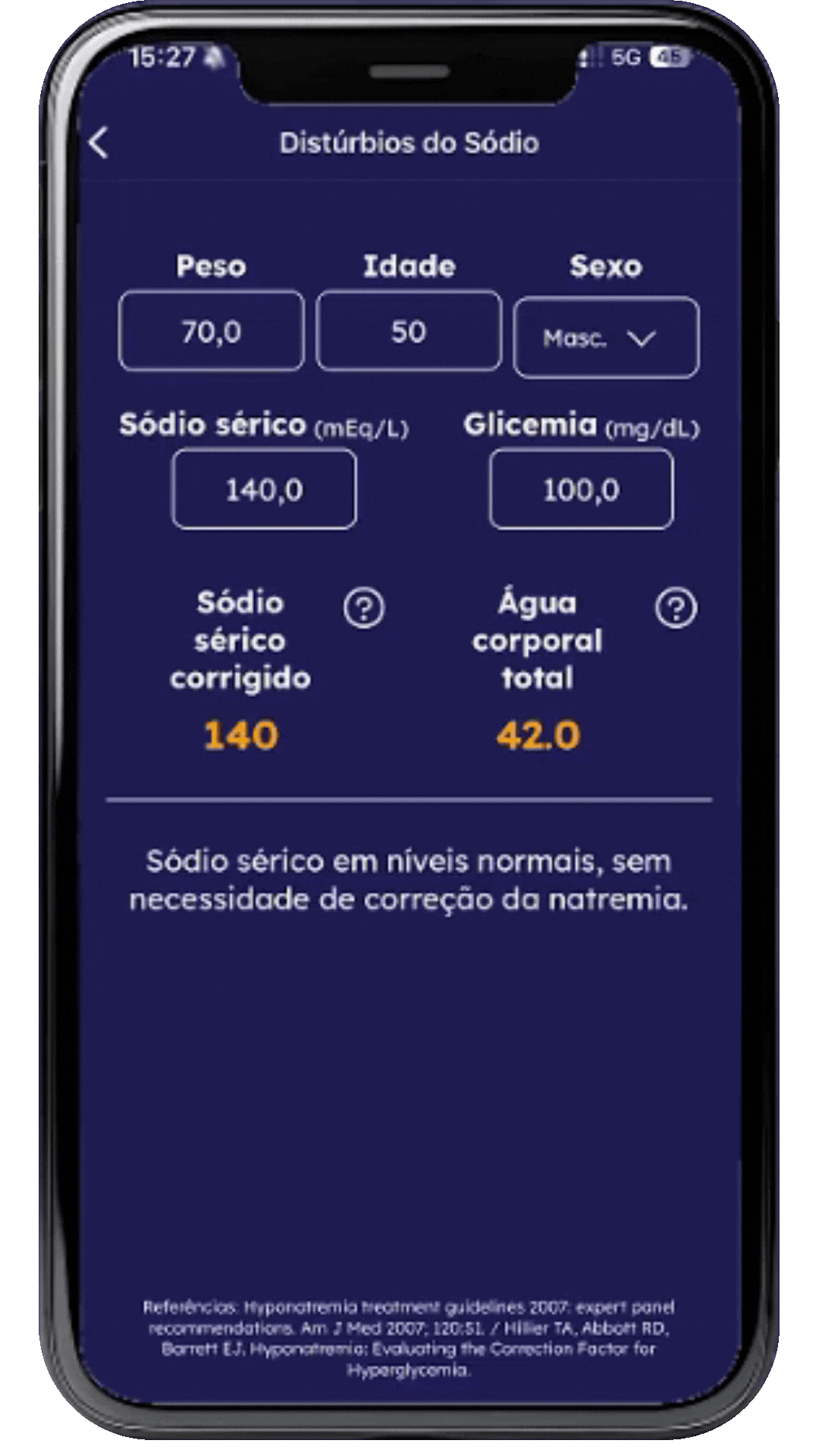Edit the Peso field showing 70,0

211,331
